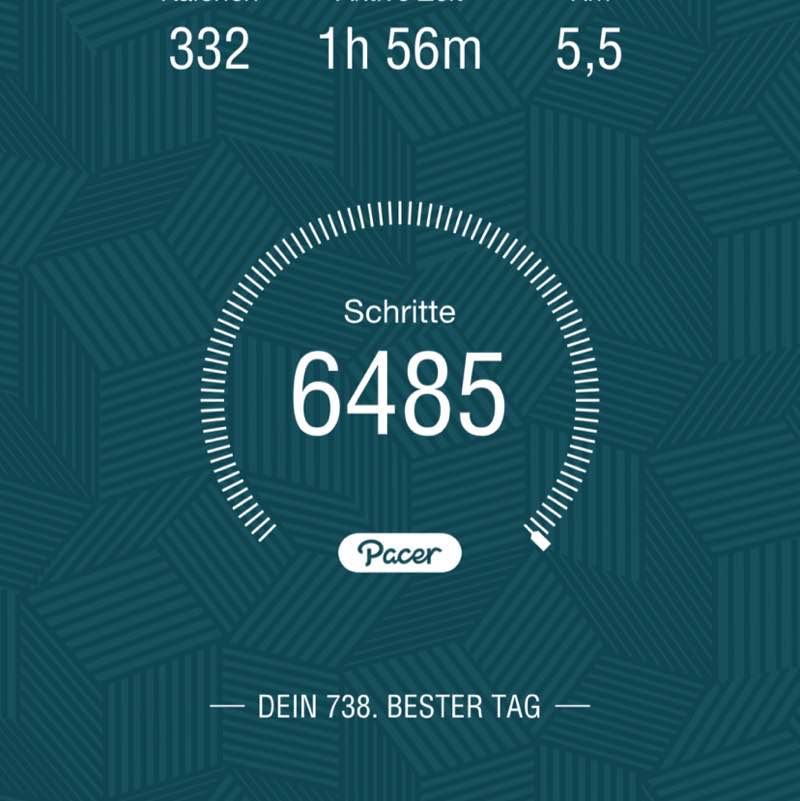Screen dimensions: 800x801
Task: Tap the dash mark left of DEIN 738
Action: (225, 707)
